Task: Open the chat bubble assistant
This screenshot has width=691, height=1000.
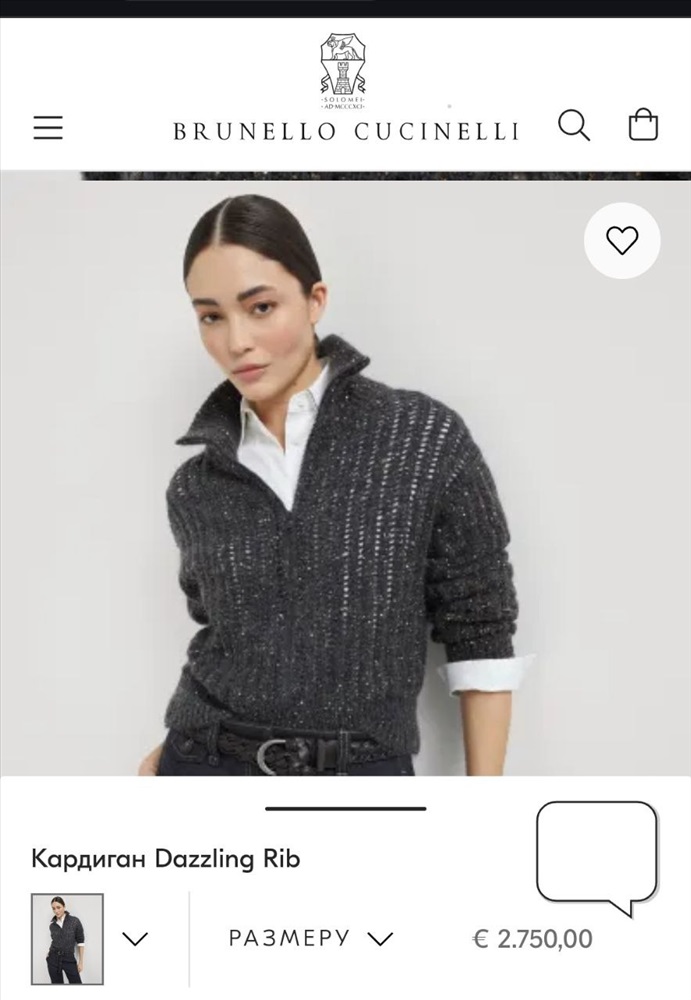Action: (597, 853)
